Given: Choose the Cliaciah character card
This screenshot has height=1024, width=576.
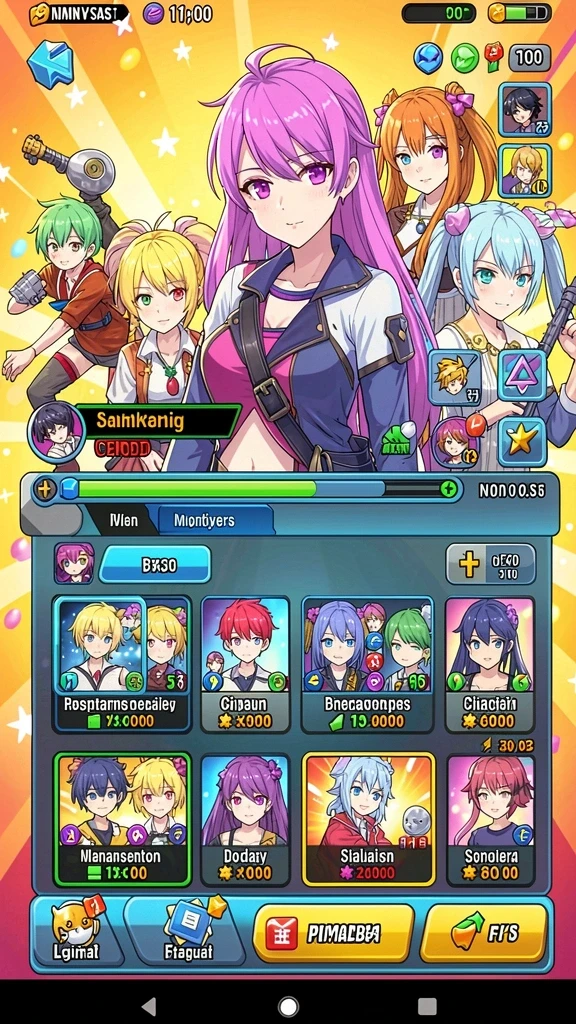Looking at the screenshot, I should click(490, 665).
